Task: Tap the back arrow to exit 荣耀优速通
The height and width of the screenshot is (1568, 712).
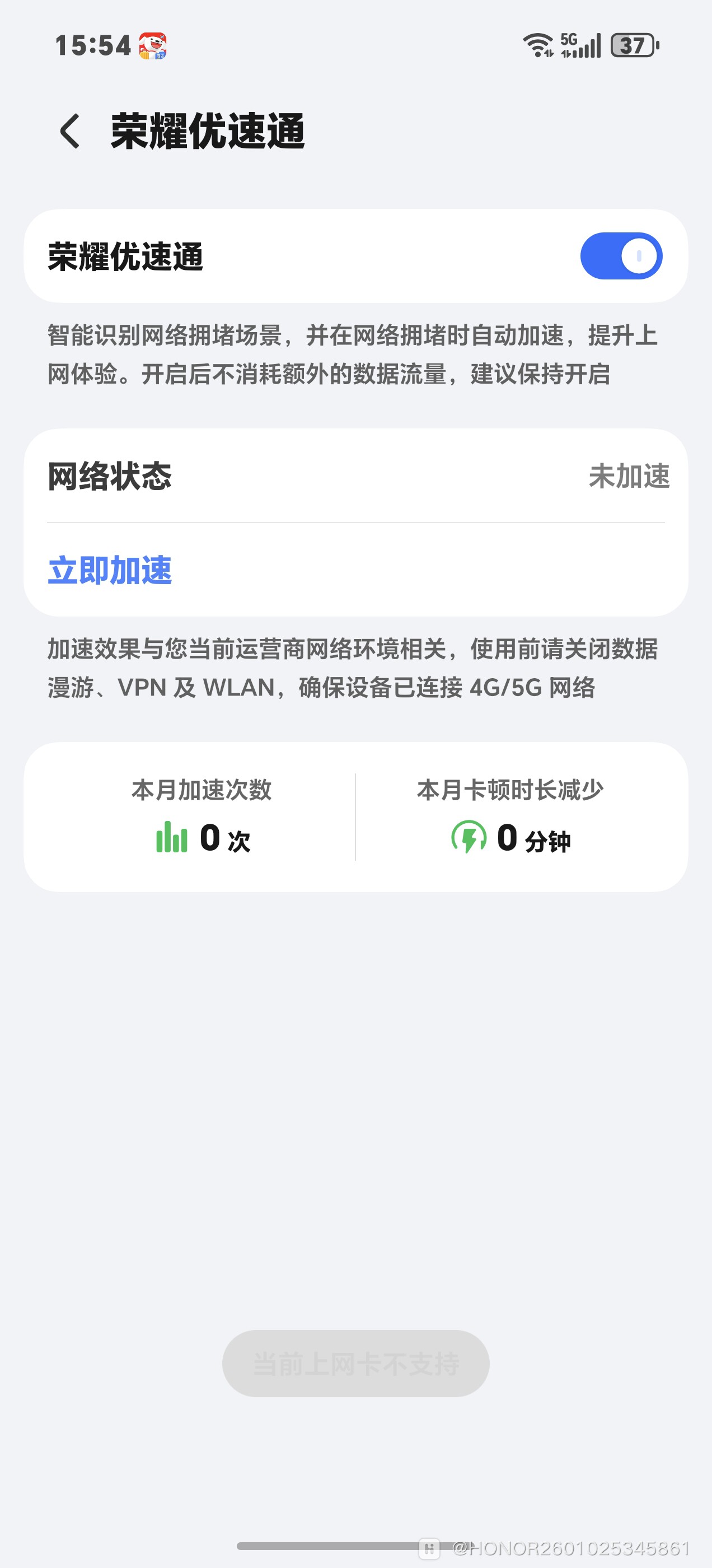Action: (69, 130)
